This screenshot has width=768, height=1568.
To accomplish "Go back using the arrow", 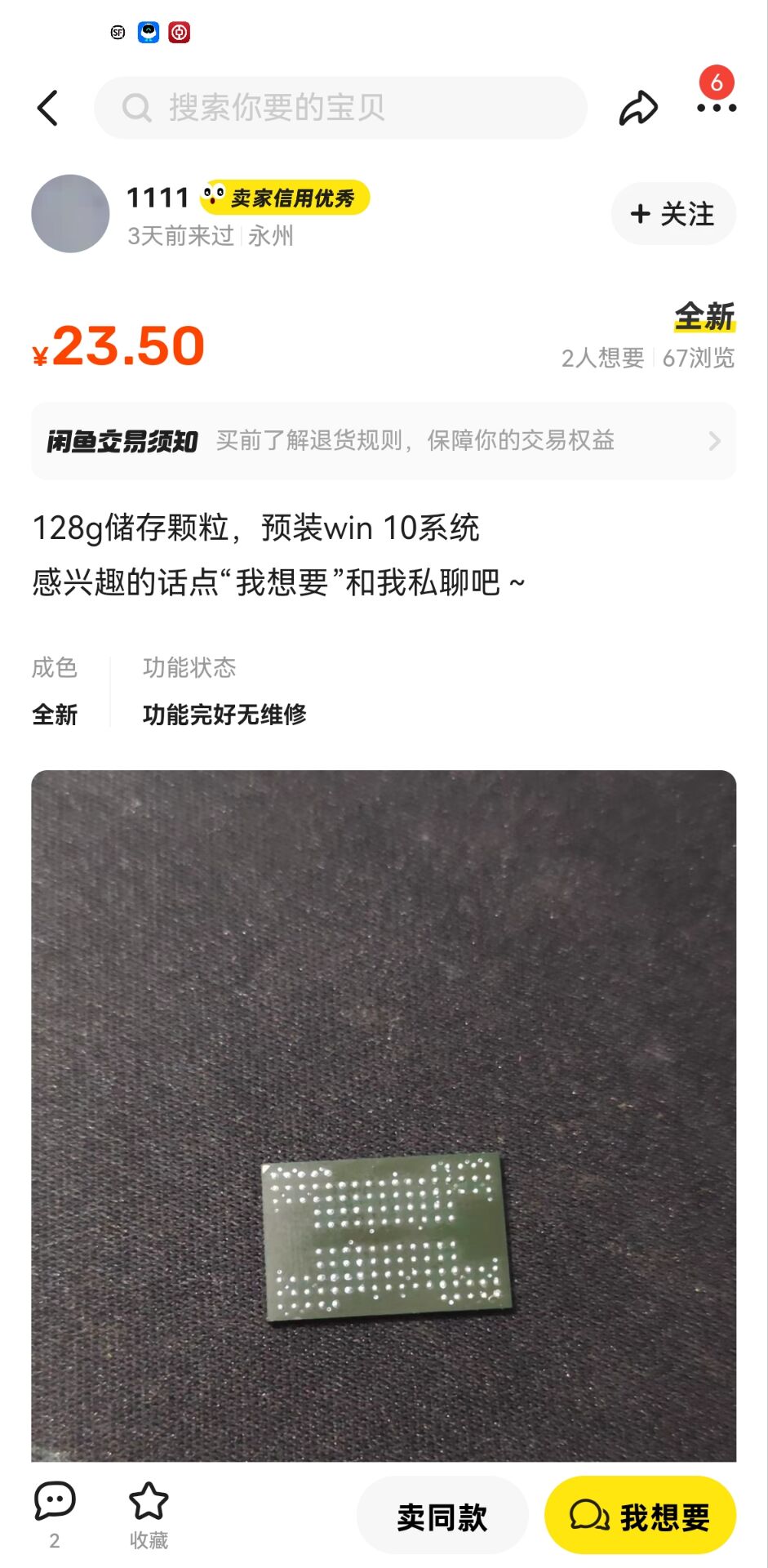I will [x=48, y=108].
